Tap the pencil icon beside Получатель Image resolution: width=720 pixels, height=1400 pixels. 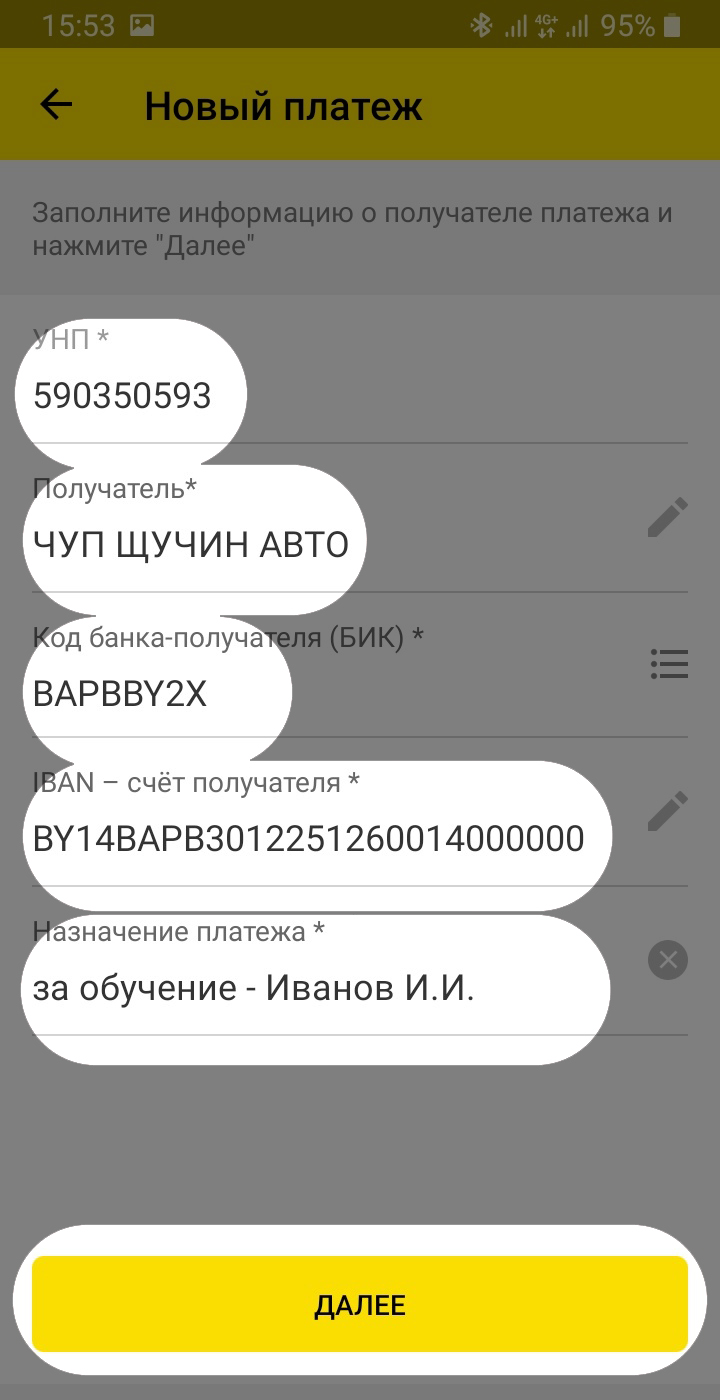pyautogui.click(x=667, y=517)
